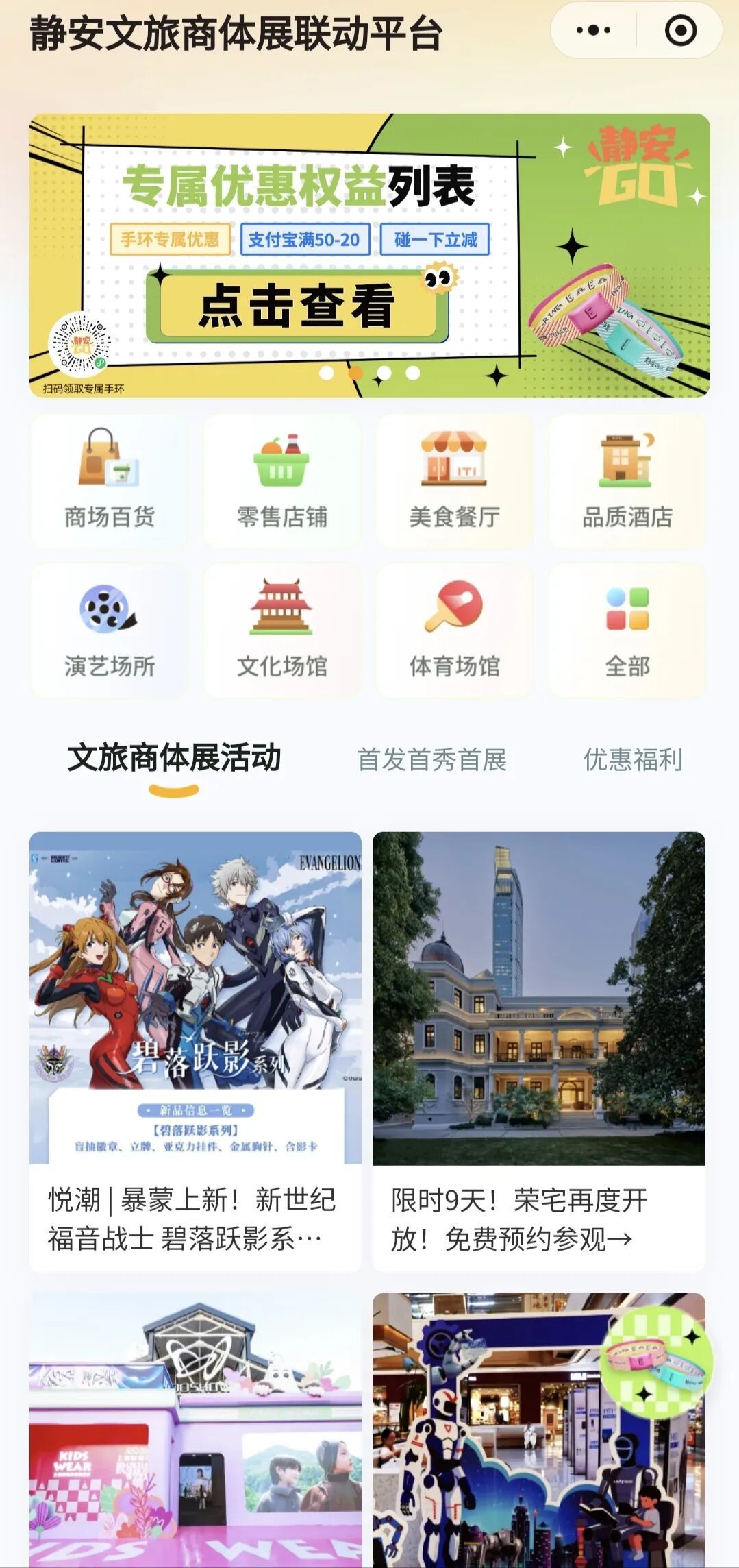Select the 零售店铺 category

point(282,480)
